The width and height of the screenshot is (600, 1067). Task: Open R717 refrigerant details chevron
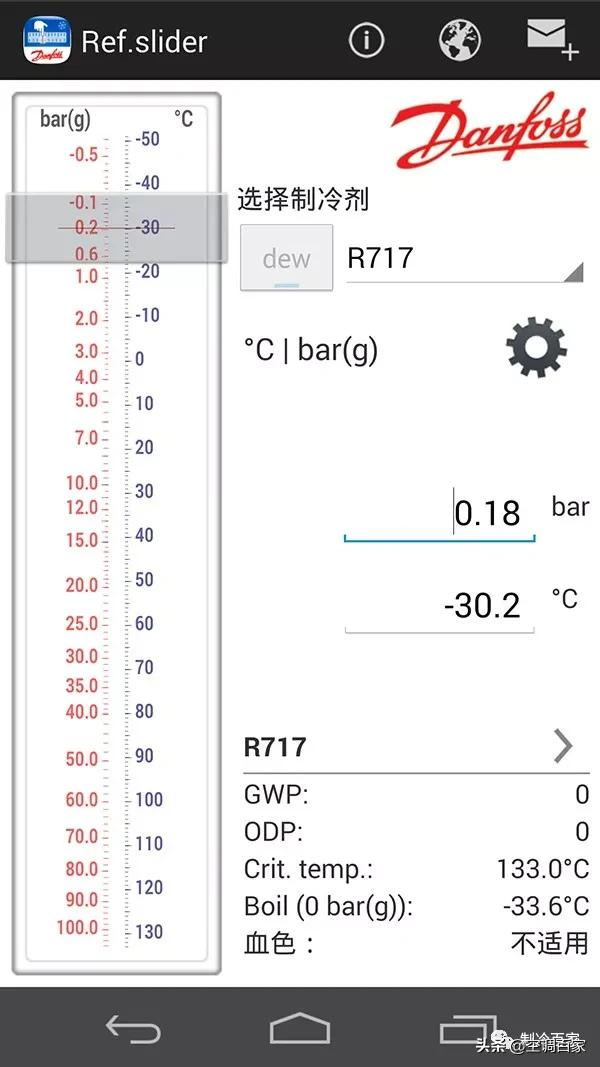point(563,746)
